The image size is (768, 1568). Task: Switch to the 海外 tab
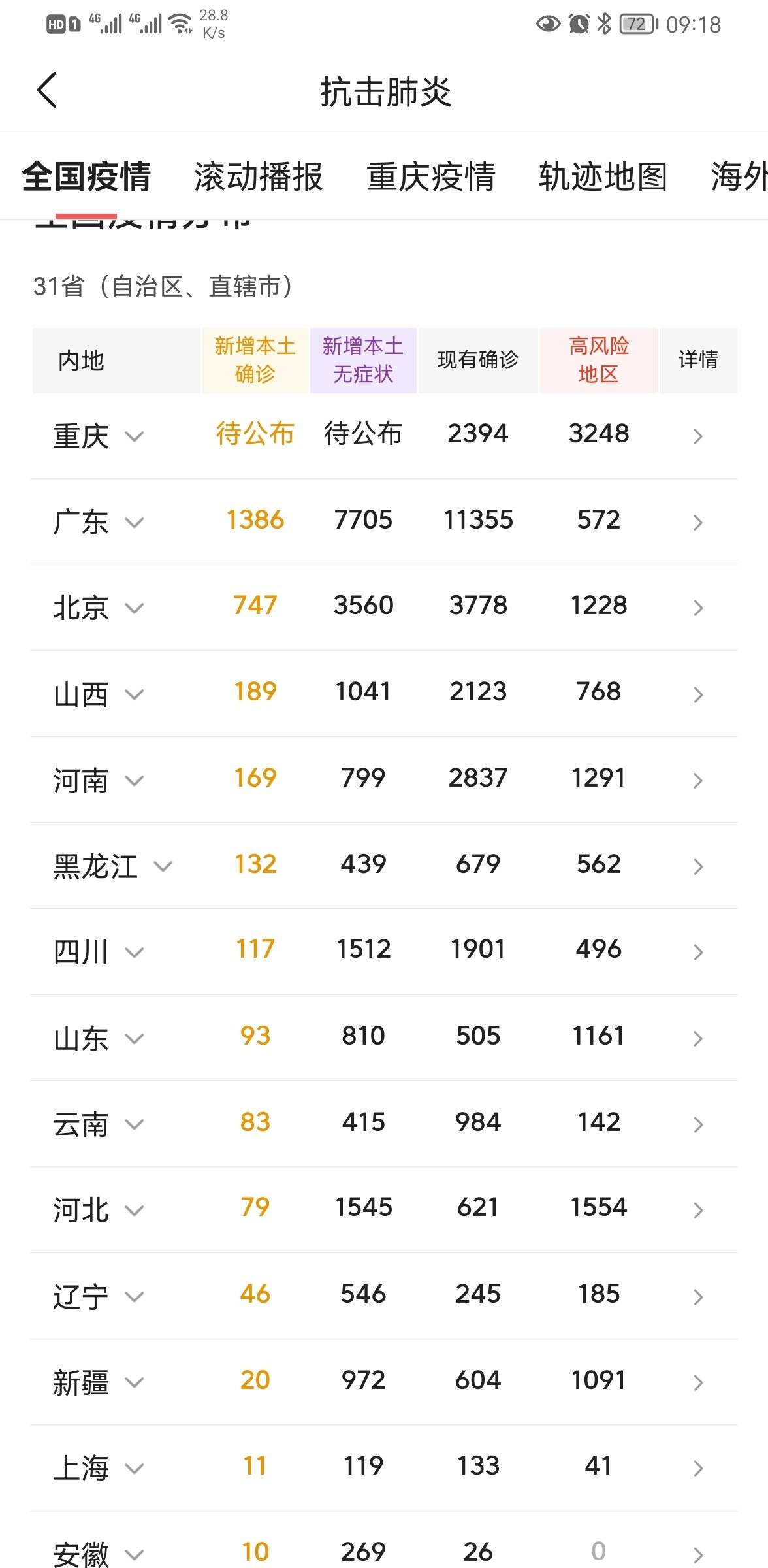click(739, 177)
